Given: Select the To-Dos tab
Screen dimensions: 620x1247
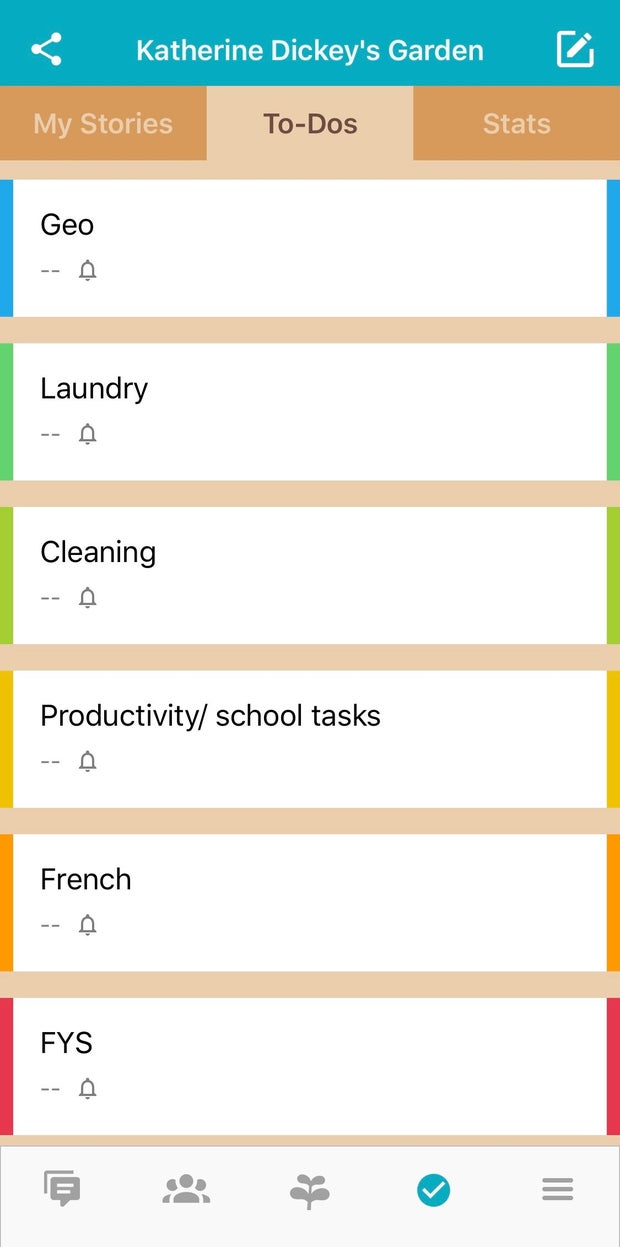Looking at the screenshot, I should point(310,124).
